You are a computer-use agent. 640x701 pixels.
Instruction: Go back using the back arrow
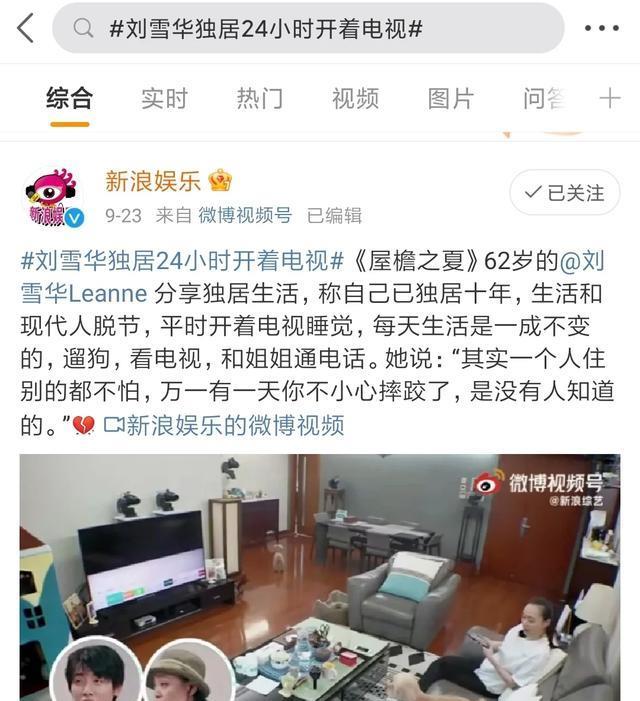click(25, 28)
